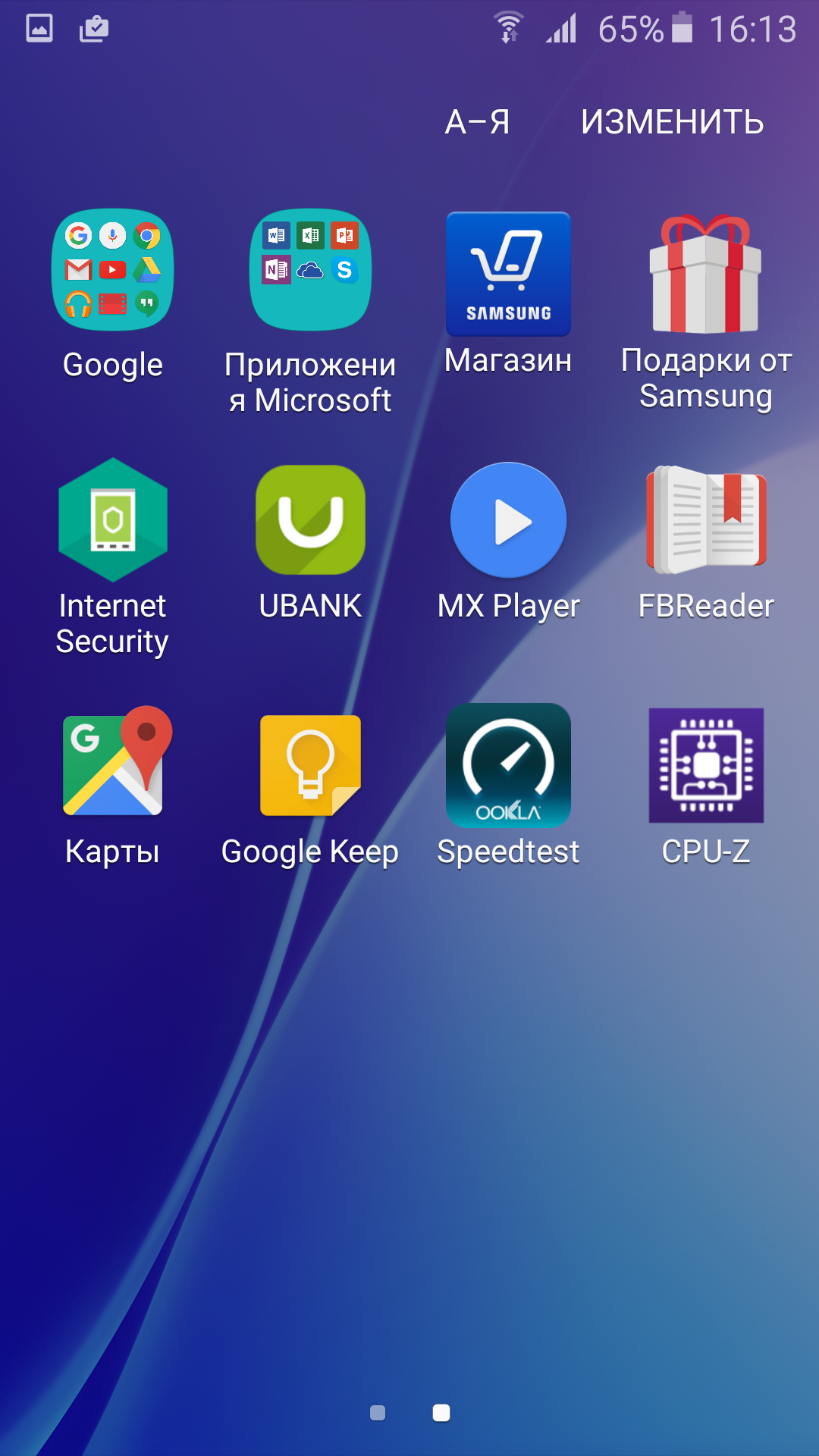Tap ИЗМЕНИТЬ to edit the app grid
The image size is (819, 1456).
(x=672, y=122)
